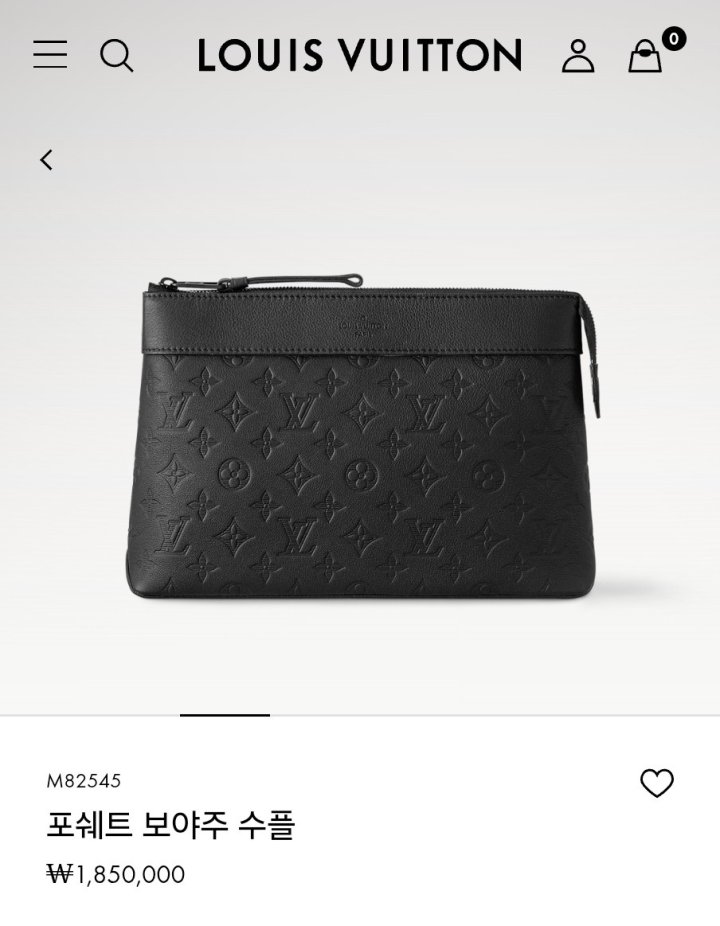Tap the product image of the pouch
Image resolution: width=720 pixels, height=926 pixels.
[360, 440]
